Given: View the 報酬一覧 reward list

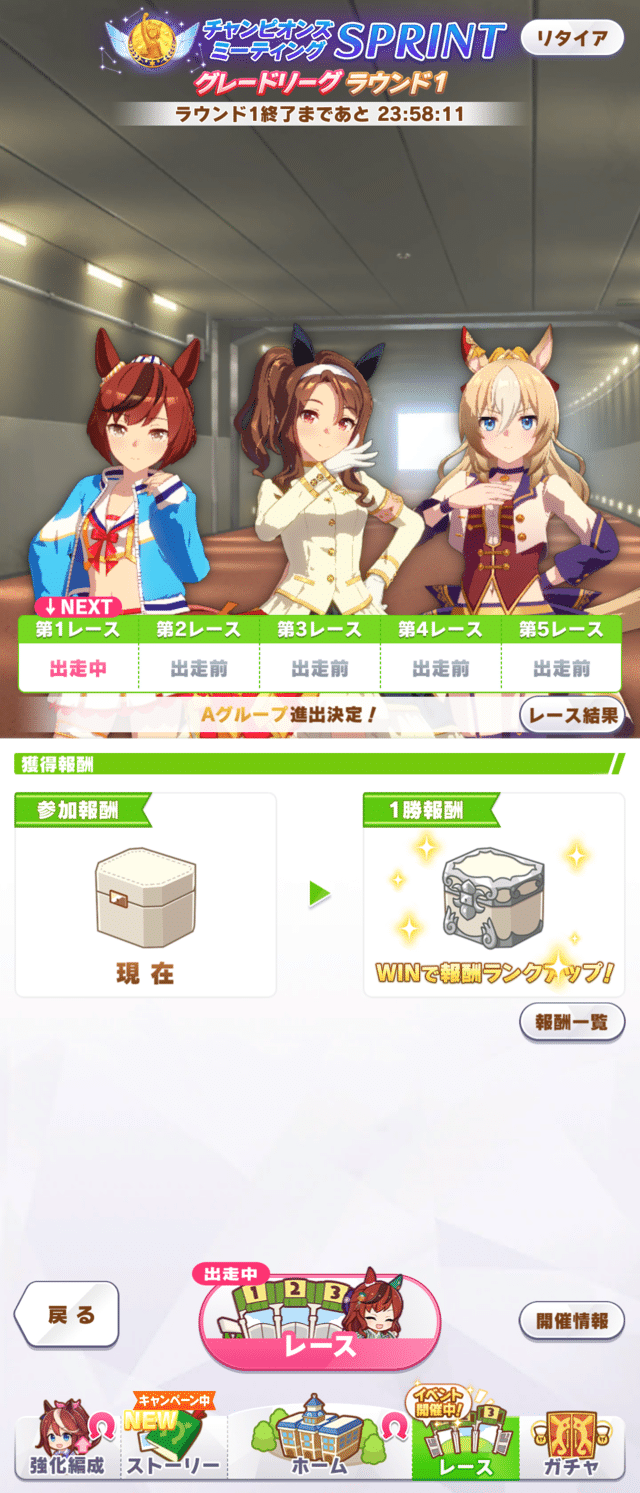Looking at the screenshot, I should pyautogui.click(x=572, y=1022).
